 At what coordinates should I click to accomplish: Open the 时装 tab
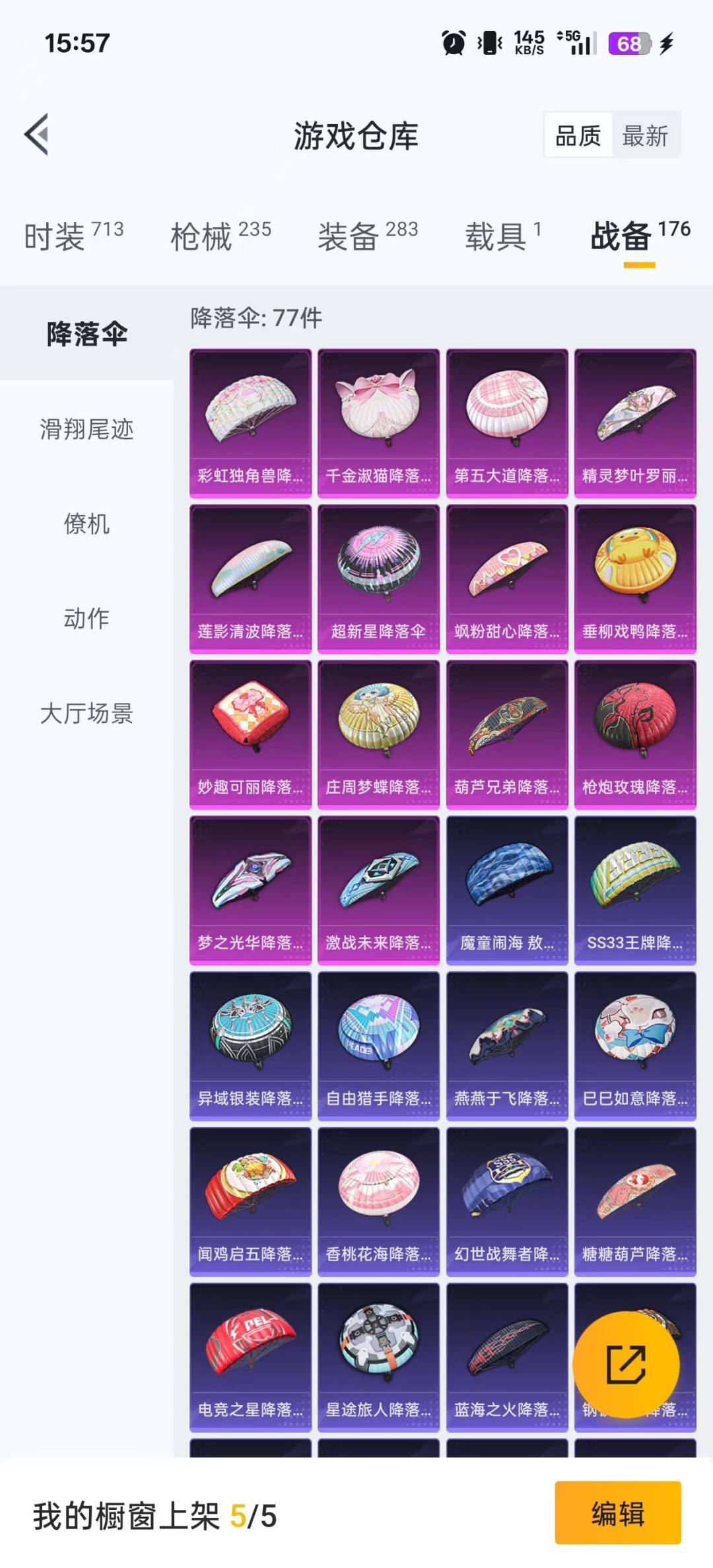pos(73,235)
